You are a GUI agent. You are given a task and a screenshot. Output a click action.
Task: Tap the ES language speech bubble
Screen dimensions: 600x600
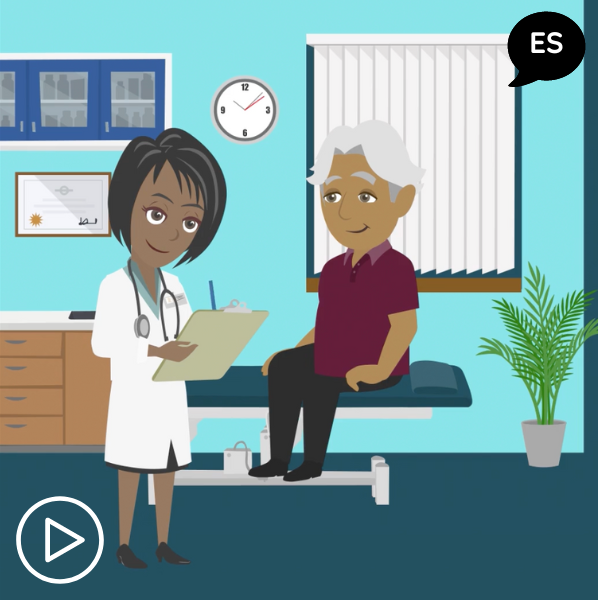point(546,46)
